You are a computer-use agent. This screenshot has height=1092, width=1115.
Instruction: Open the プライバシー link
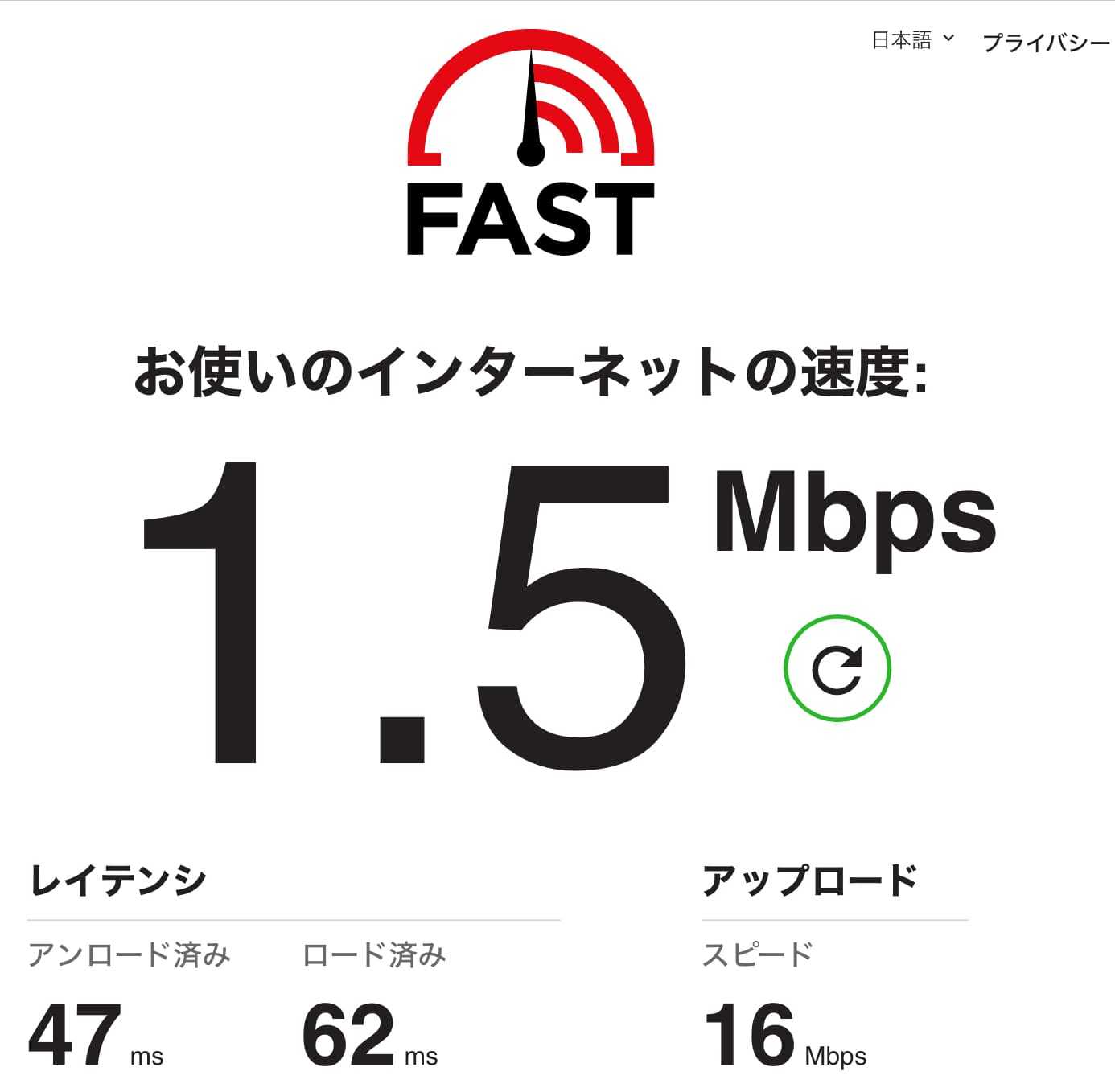click(1046, 43)
